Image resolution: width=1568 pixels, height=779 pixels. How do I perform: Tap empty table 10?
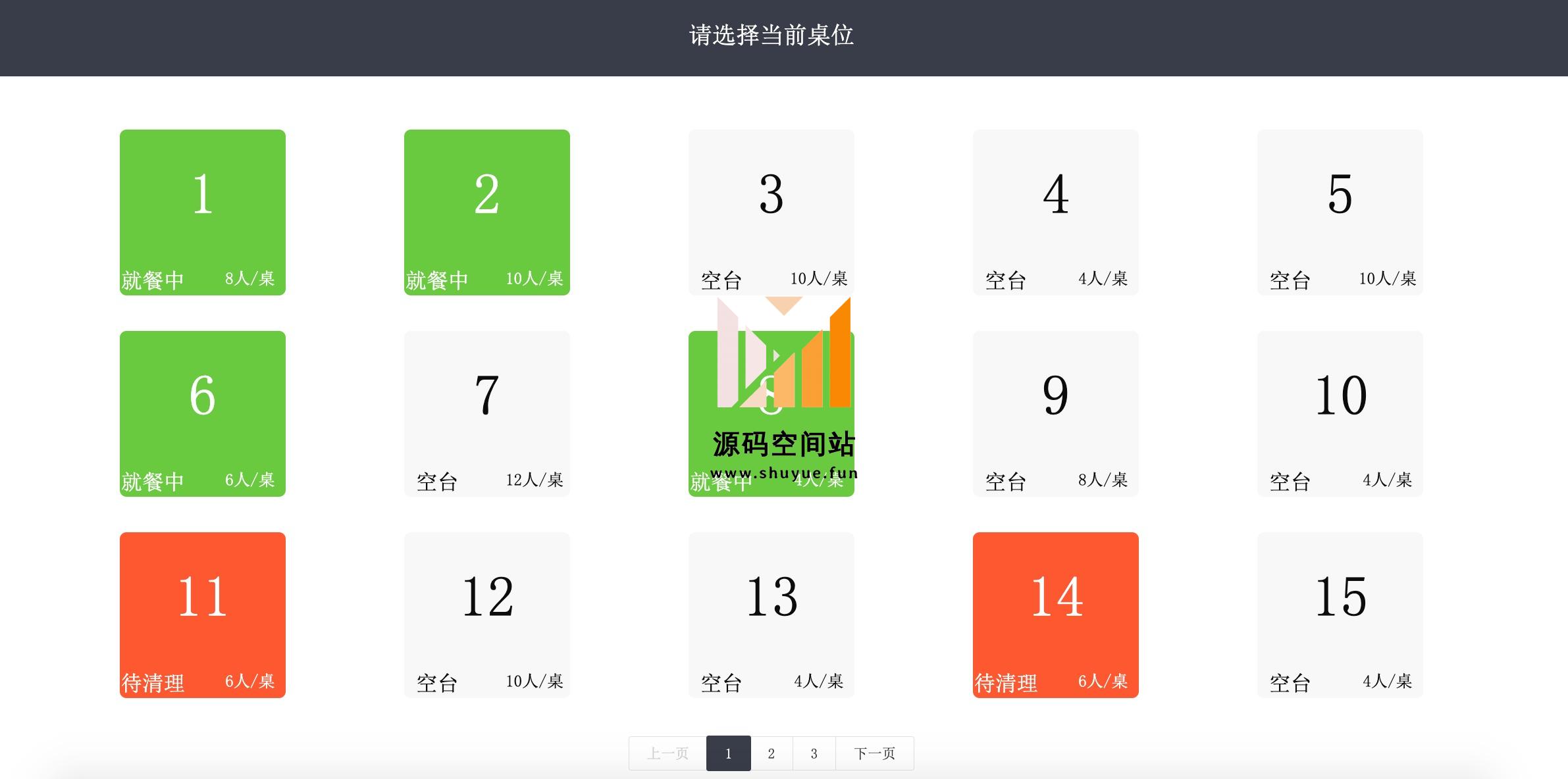tap(1340, 413)
